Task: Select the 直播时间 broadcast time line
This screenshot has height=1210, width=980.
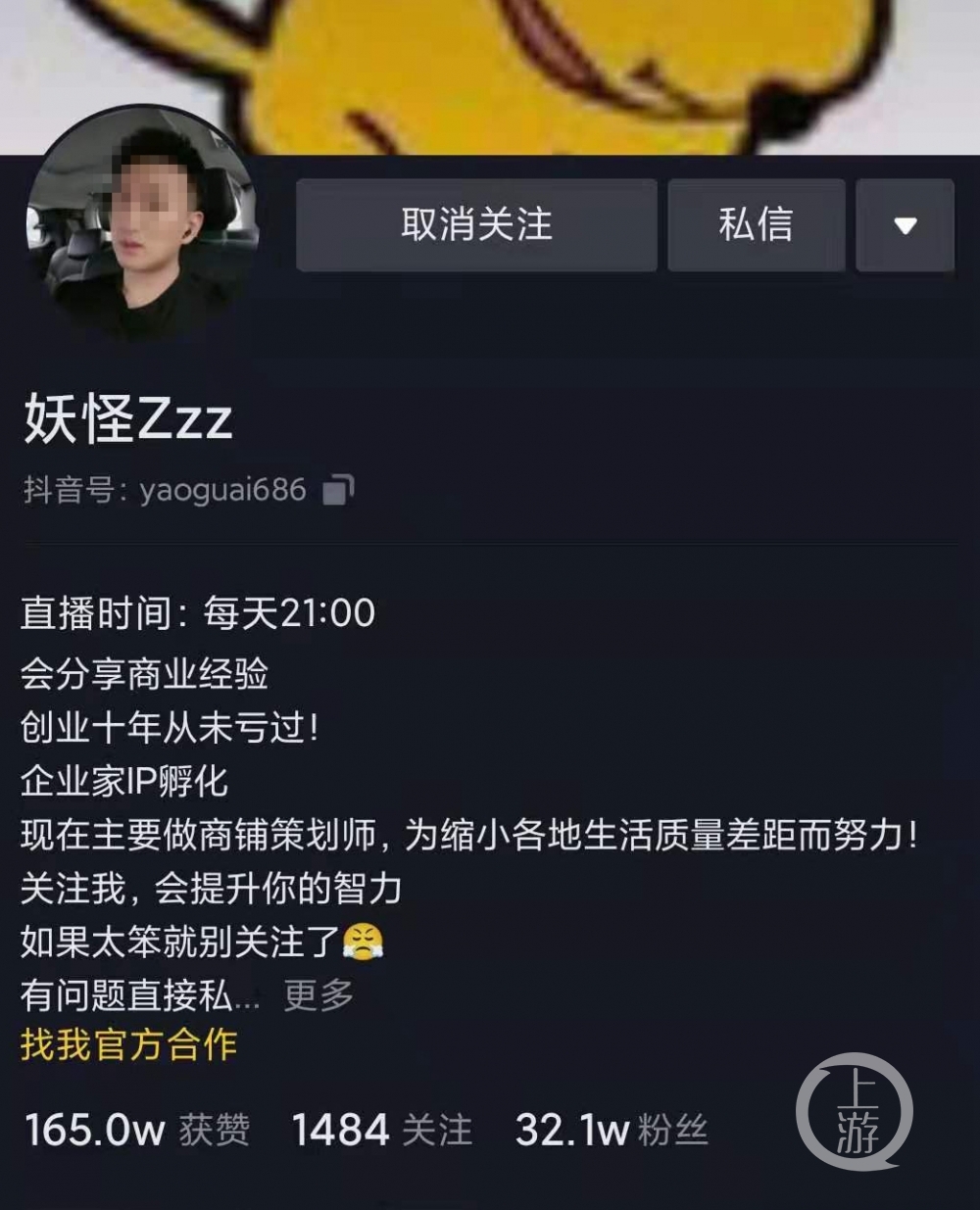Action: tap(199, 611)
